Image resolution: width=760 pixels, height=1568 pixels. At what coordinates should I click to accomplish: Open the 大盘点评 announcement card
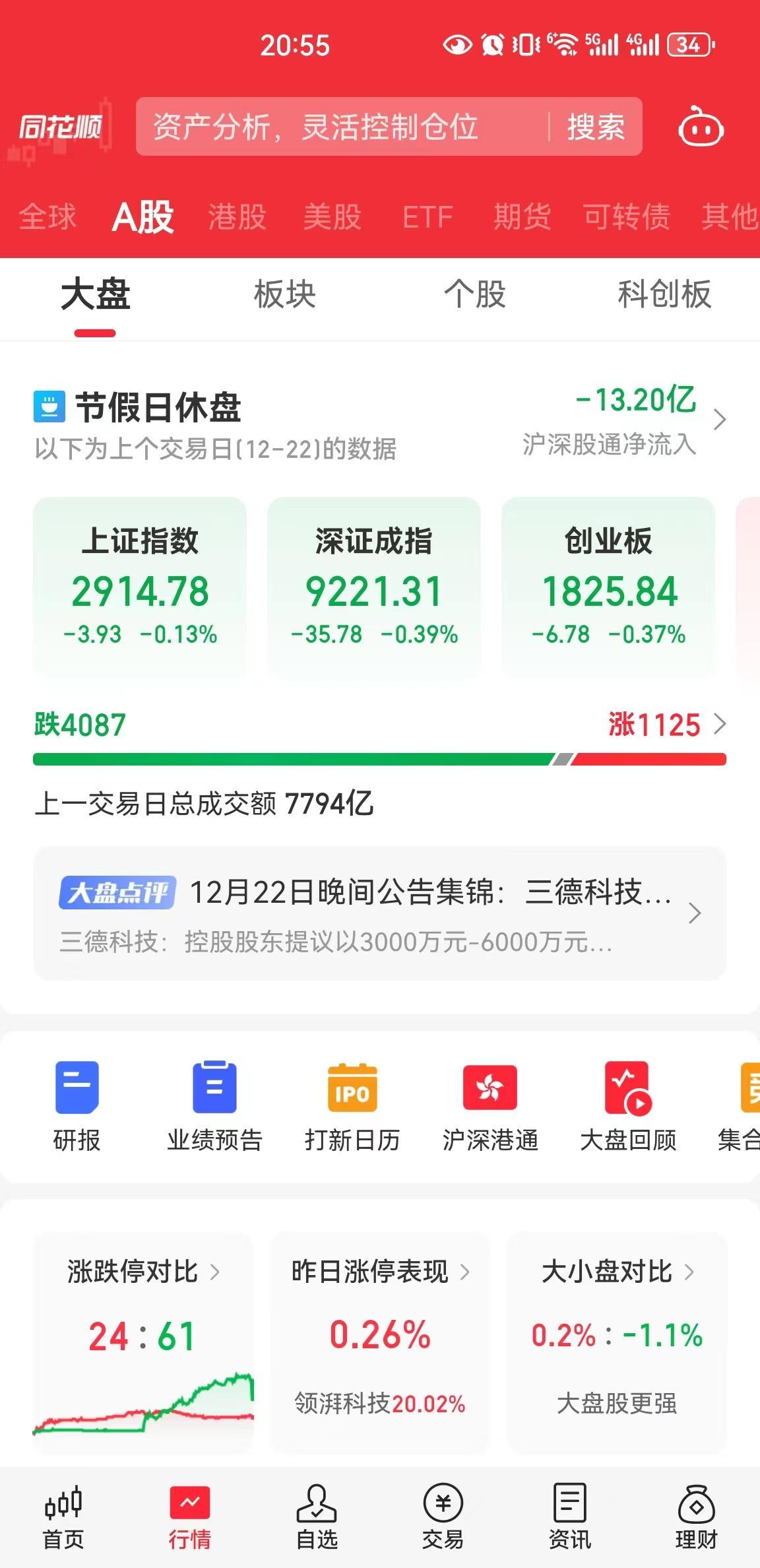(380, 913)
